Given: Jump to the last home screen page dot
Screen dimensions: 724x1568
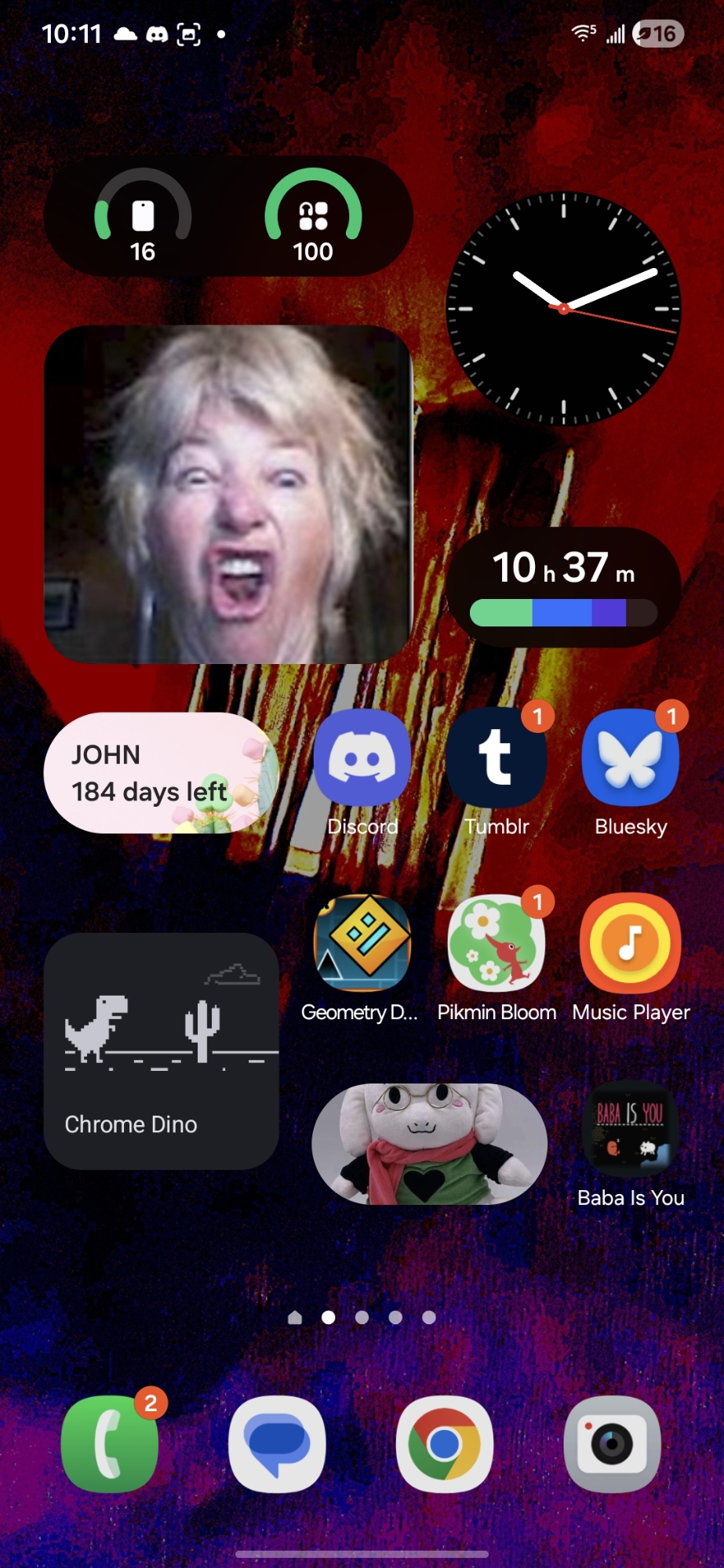Looking at the screenshot, I should point(429,1317).
